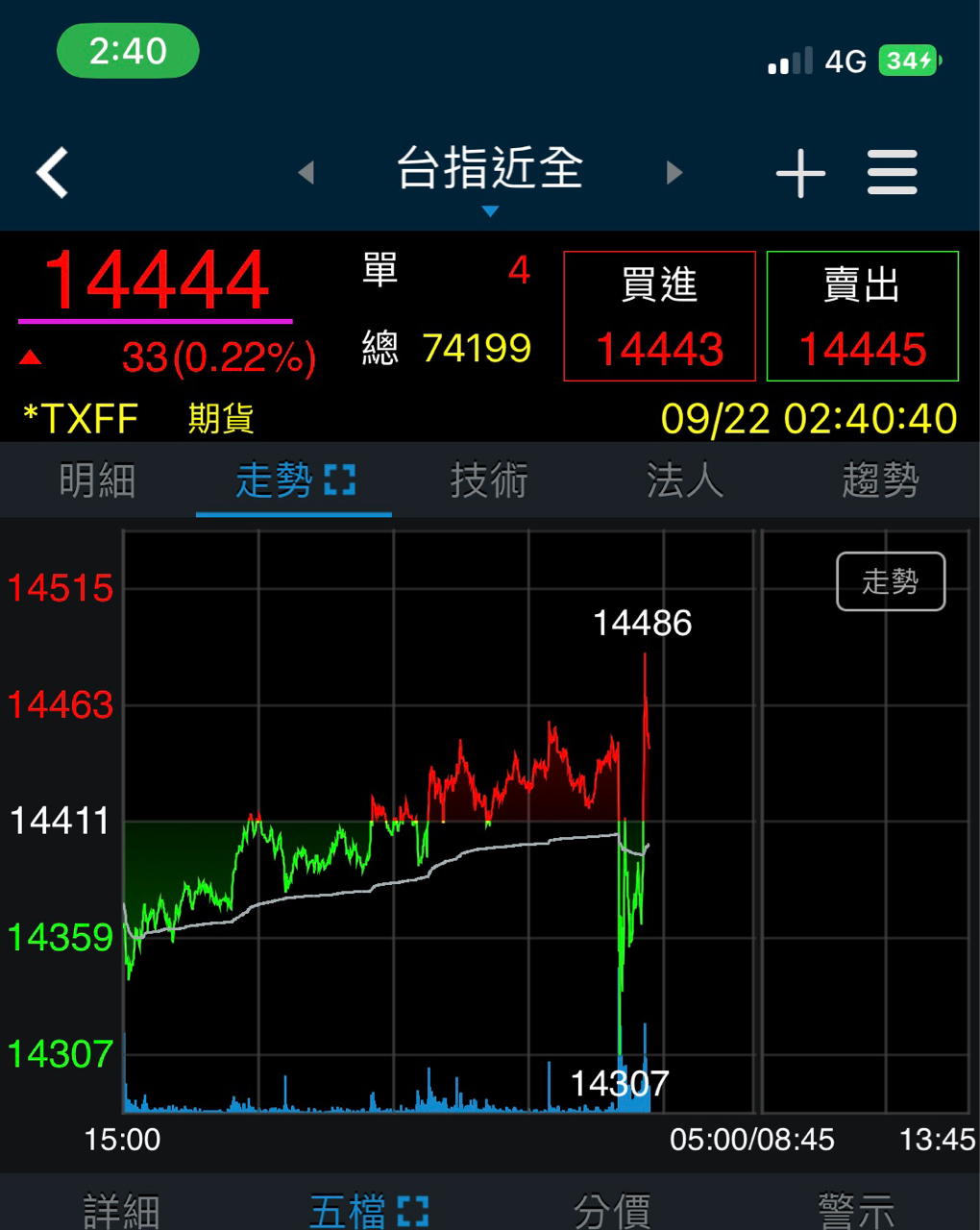The height and width of the screenshot is (1230, 980).
Task: Switch to the 分價 bottom tab
Action: pos(612,1210)
